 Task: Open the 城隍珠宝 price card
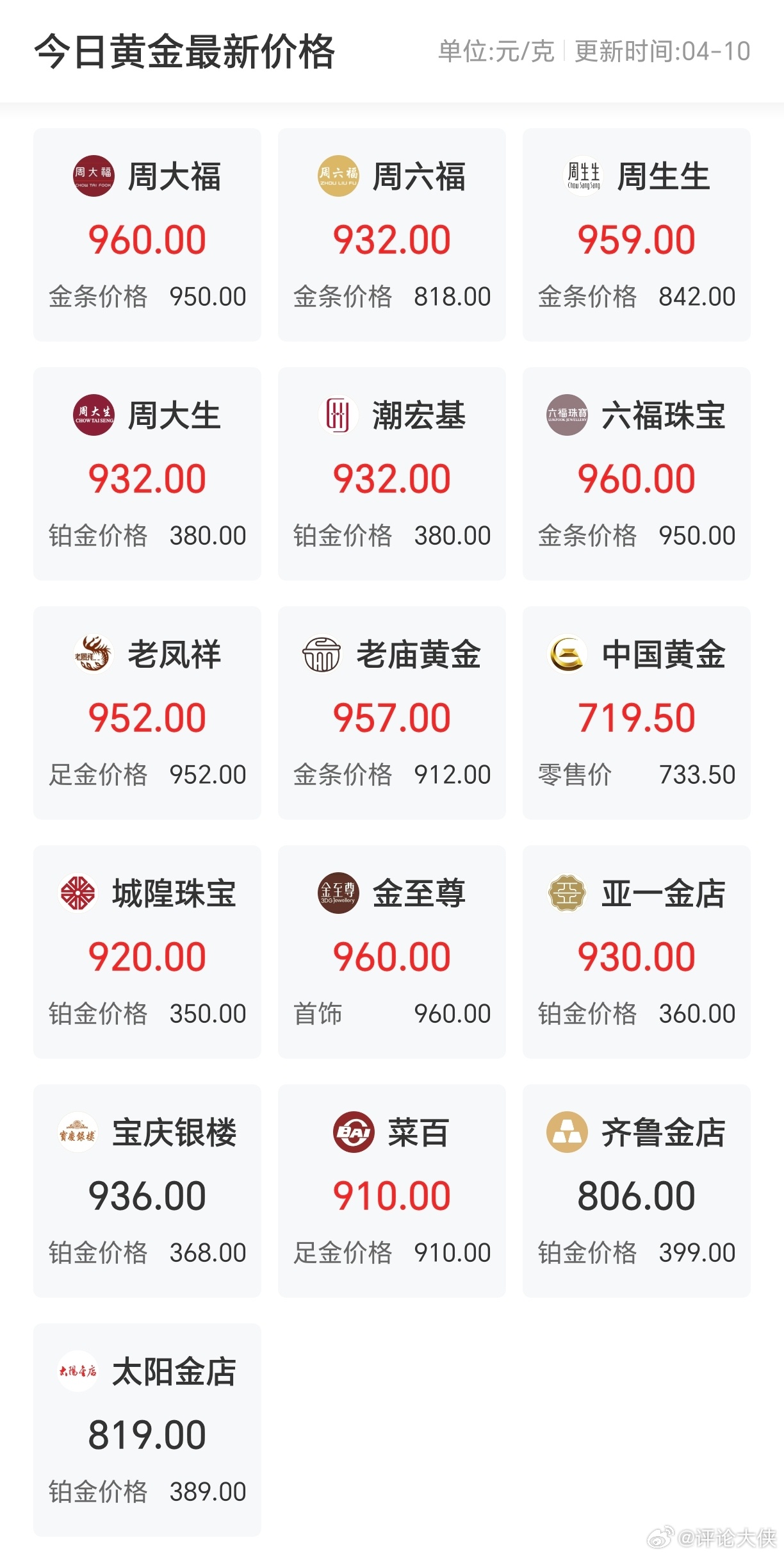click(147, 952)
